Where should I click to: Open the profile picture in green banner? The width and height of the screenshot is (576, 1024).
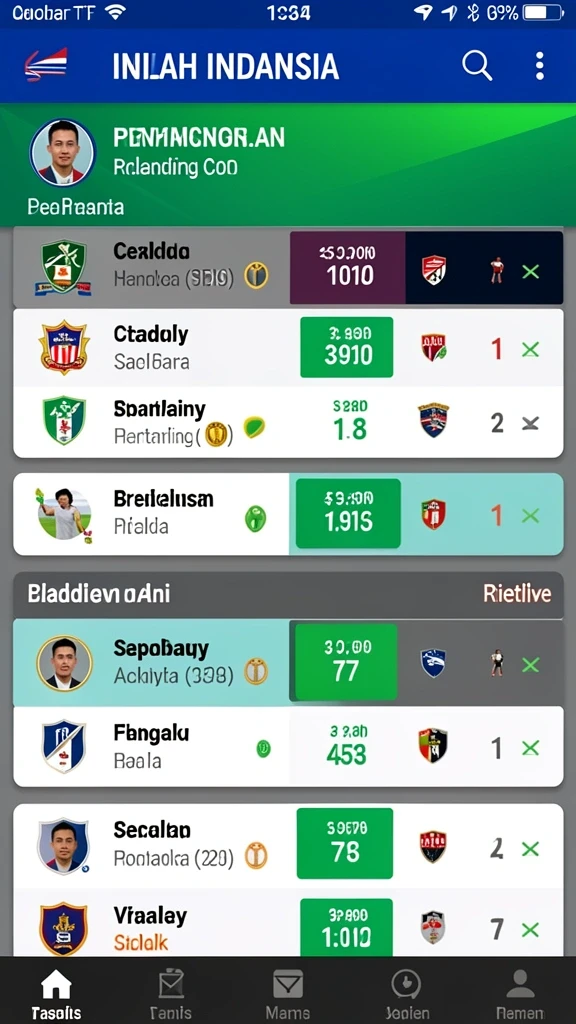63,152
